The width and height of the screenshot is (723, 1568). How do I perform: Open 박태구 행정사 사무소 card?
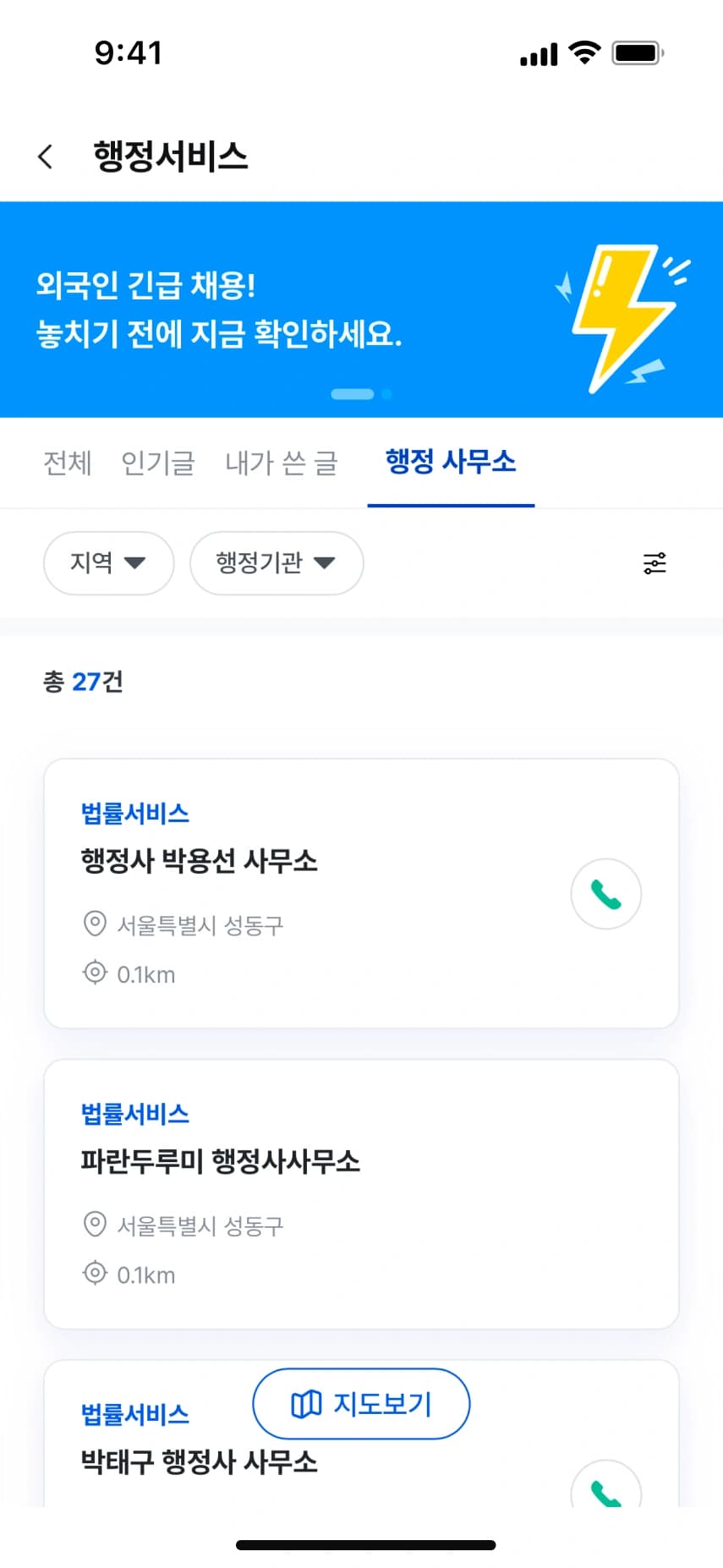pyautogui.click(x=199, y=1462)
